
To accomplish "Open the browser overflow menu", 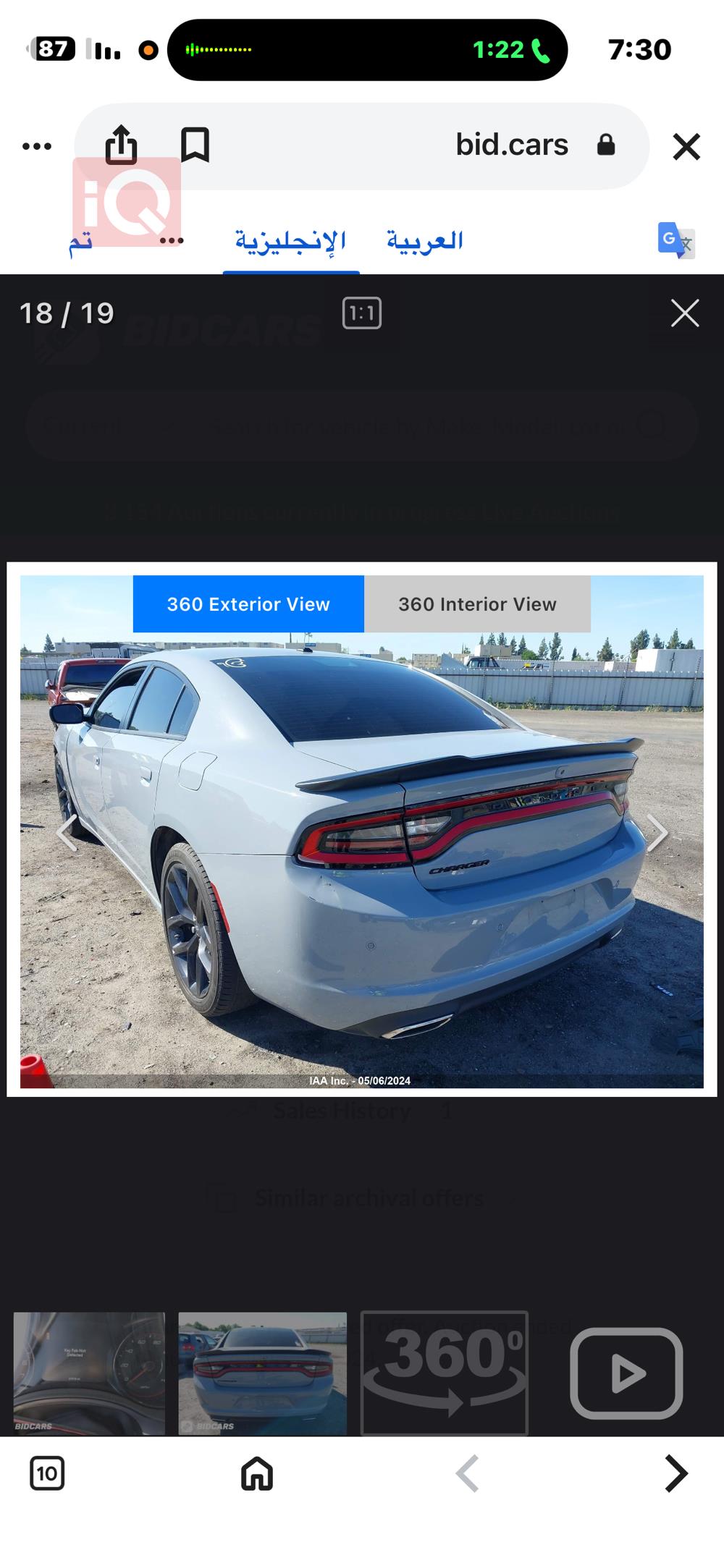I will pos(37,146).
